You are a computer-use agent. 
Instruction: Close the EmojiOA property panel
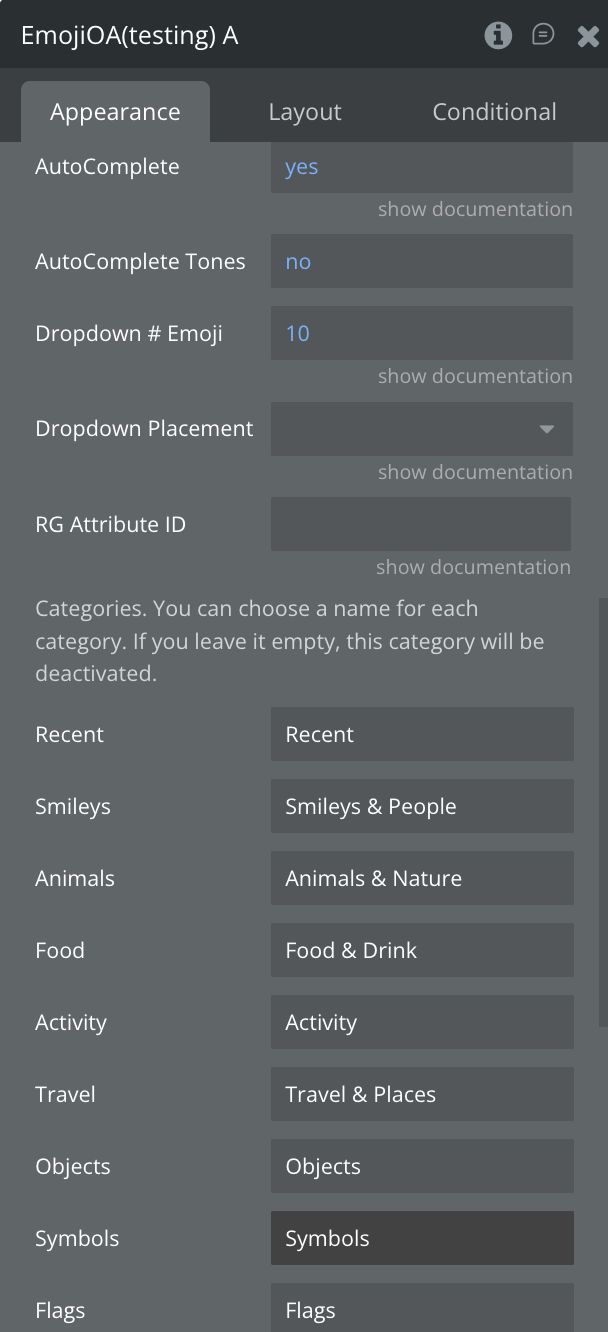588,36
